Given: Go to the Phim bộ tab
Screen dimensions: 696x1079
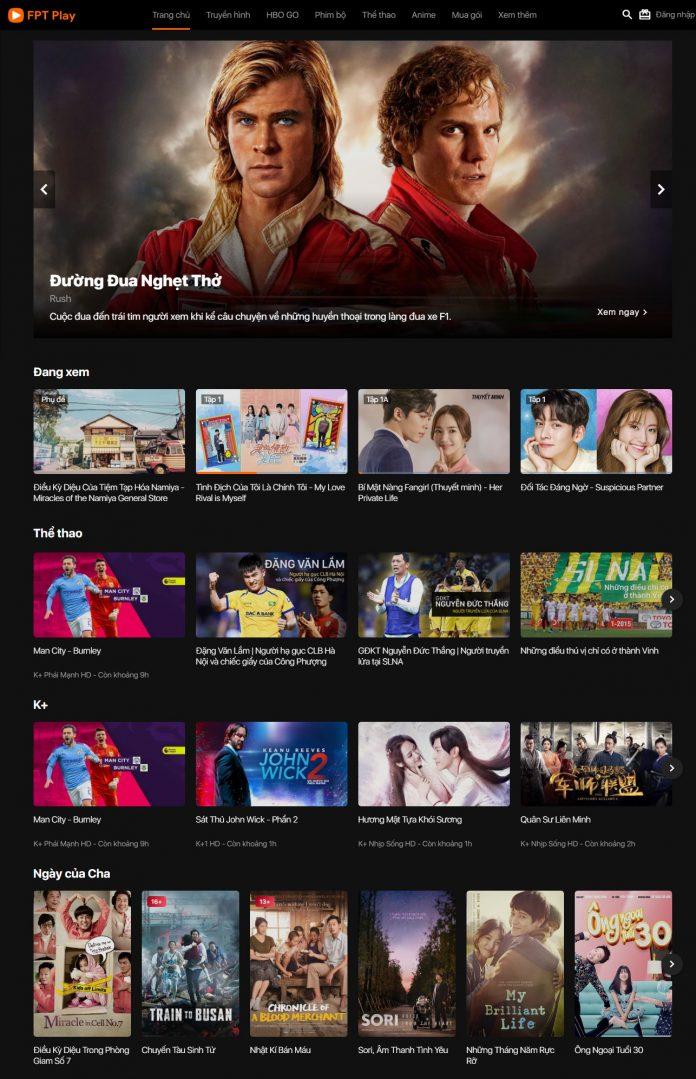Looking at the screenshot, I should tap(330, 15).
